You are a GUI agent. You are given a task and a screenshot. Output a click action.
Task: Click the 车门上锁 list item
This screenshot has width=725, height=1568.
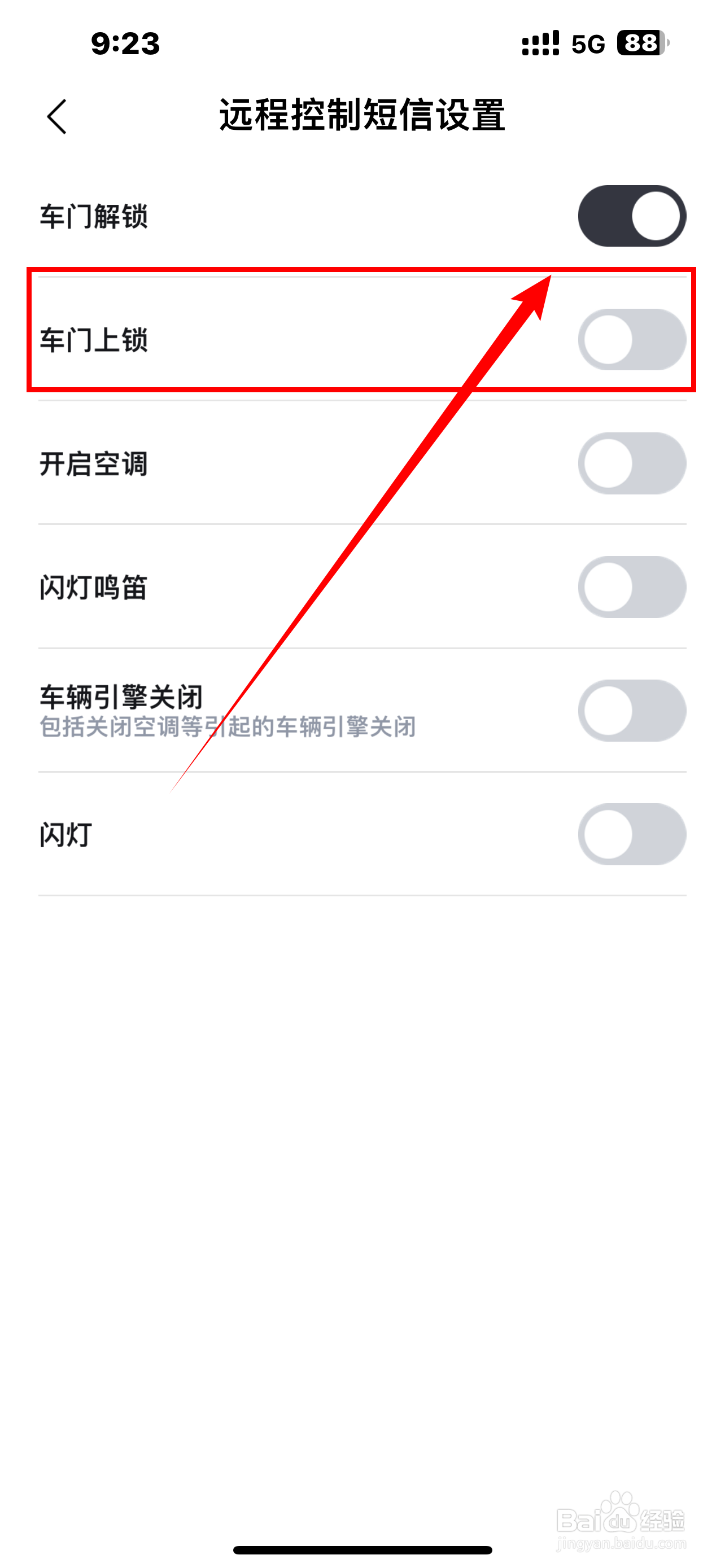pos(93,341)
